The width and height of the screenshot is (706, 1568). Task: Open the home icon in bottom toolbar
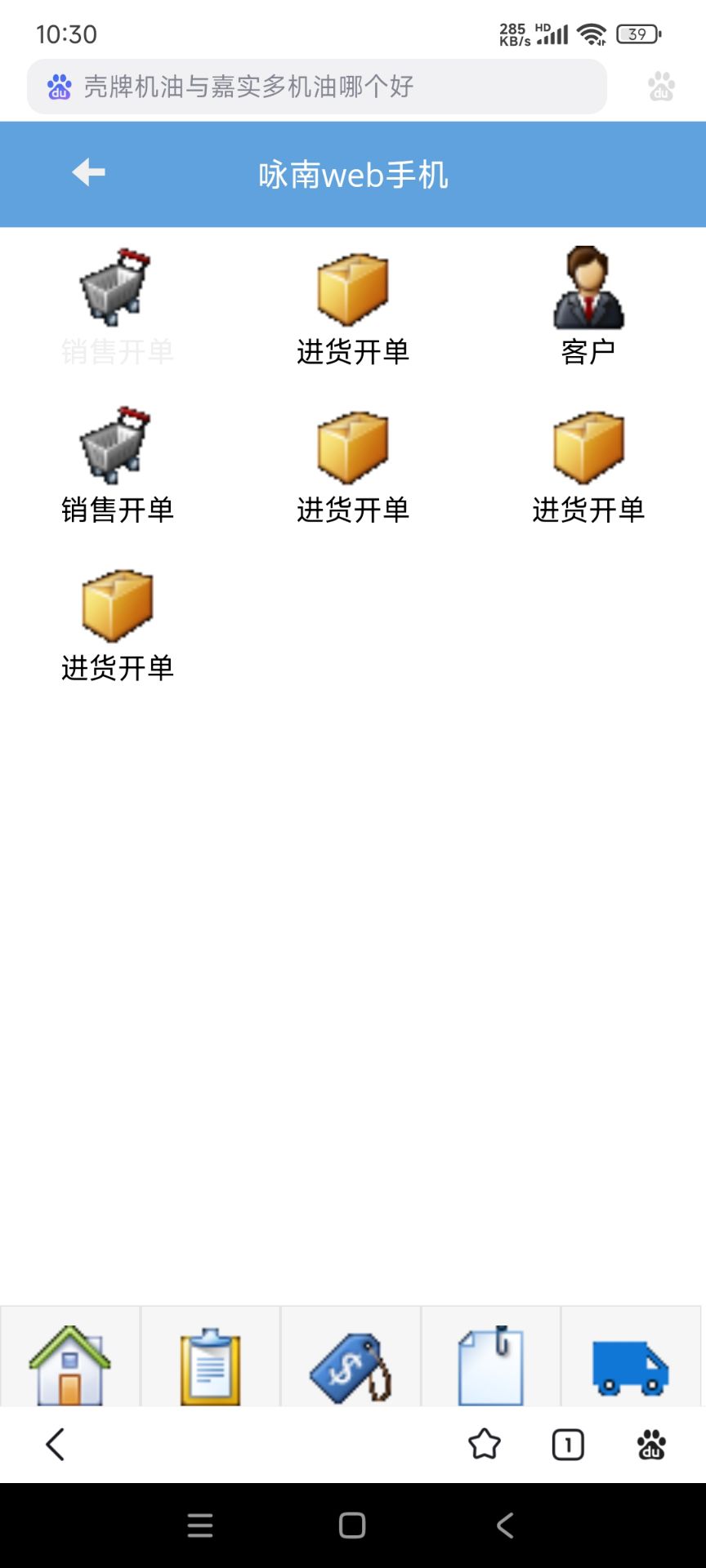pyautogui.click(x=69, y=1356)
